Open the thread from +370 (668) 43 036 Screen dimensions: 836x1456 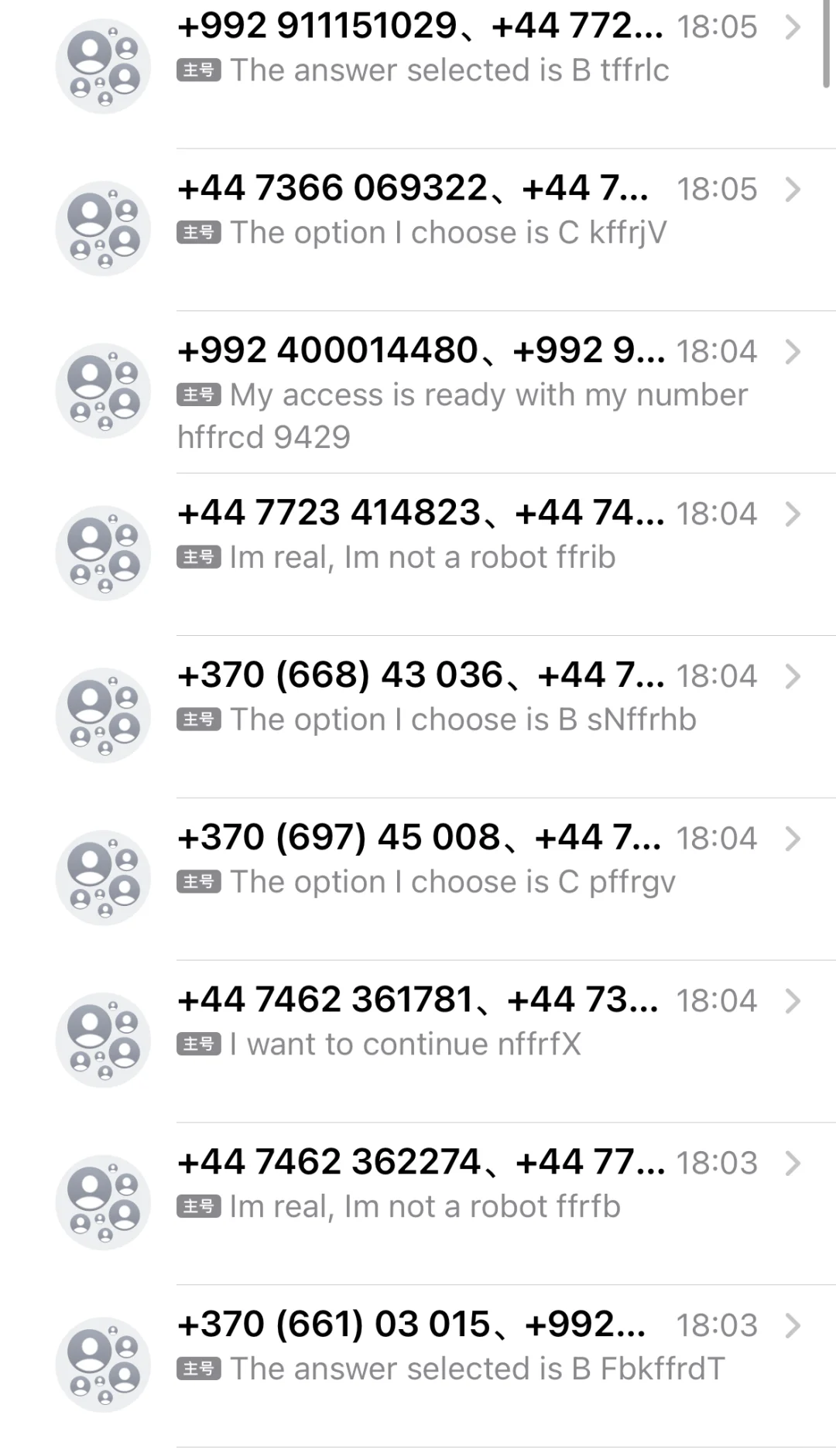(x=418, y=716)
